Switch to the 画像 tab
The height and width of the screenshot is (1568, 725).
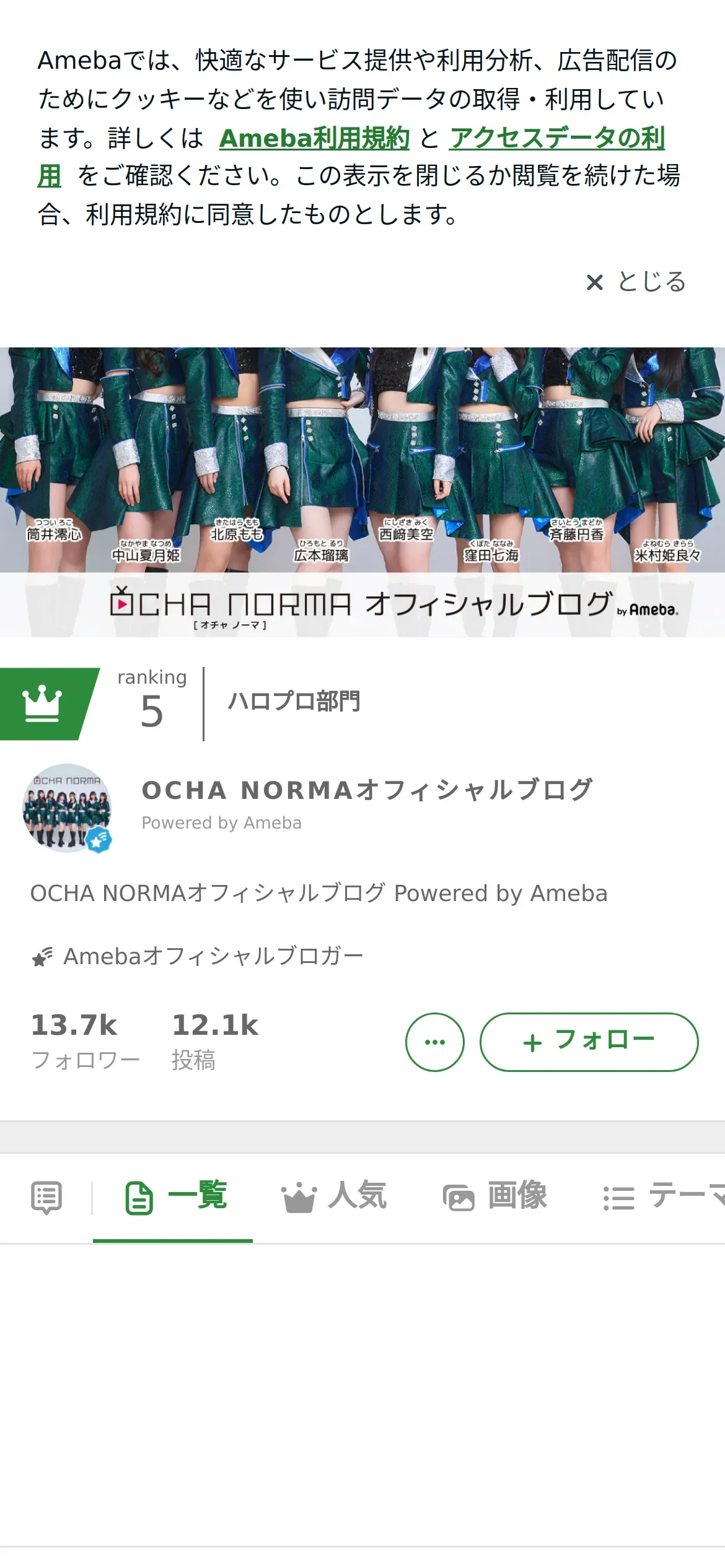[495, 1198]
